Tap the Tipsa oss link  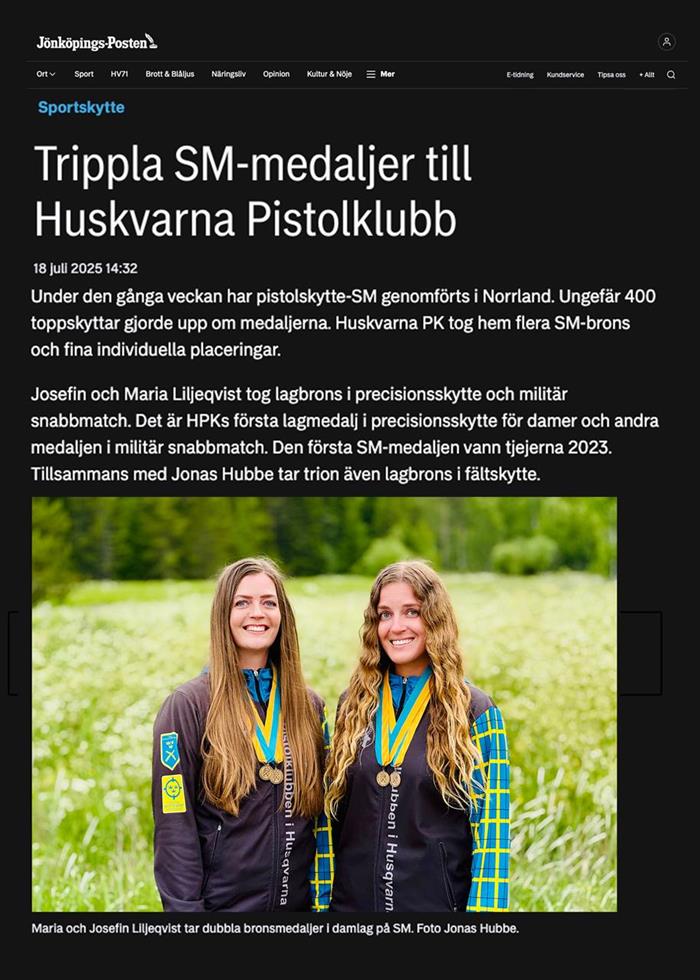click(611, 75)
